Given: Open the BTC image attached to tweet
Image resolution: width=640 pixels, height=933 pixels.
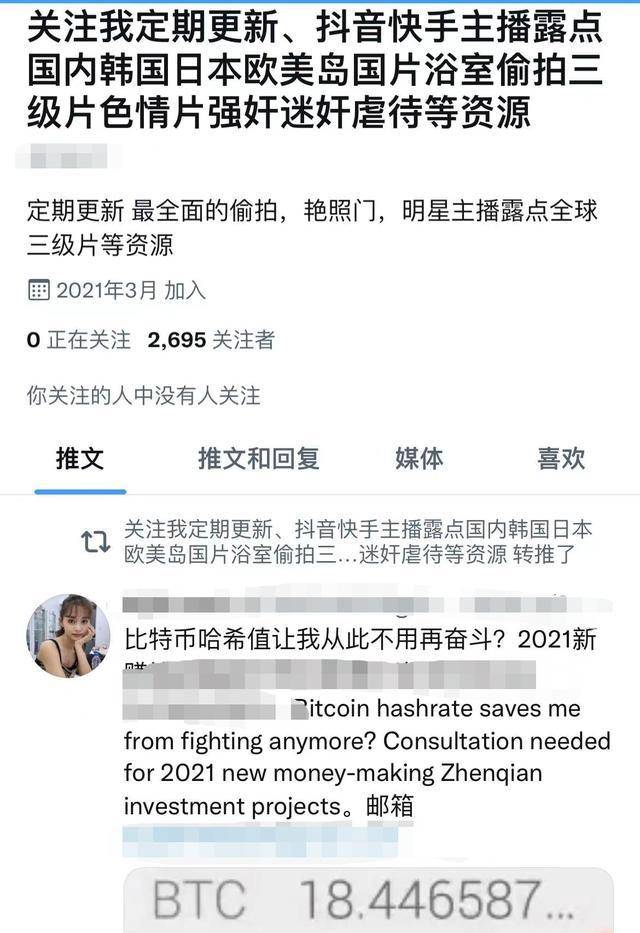Looking at the screenshot, I should pos(367,899).
